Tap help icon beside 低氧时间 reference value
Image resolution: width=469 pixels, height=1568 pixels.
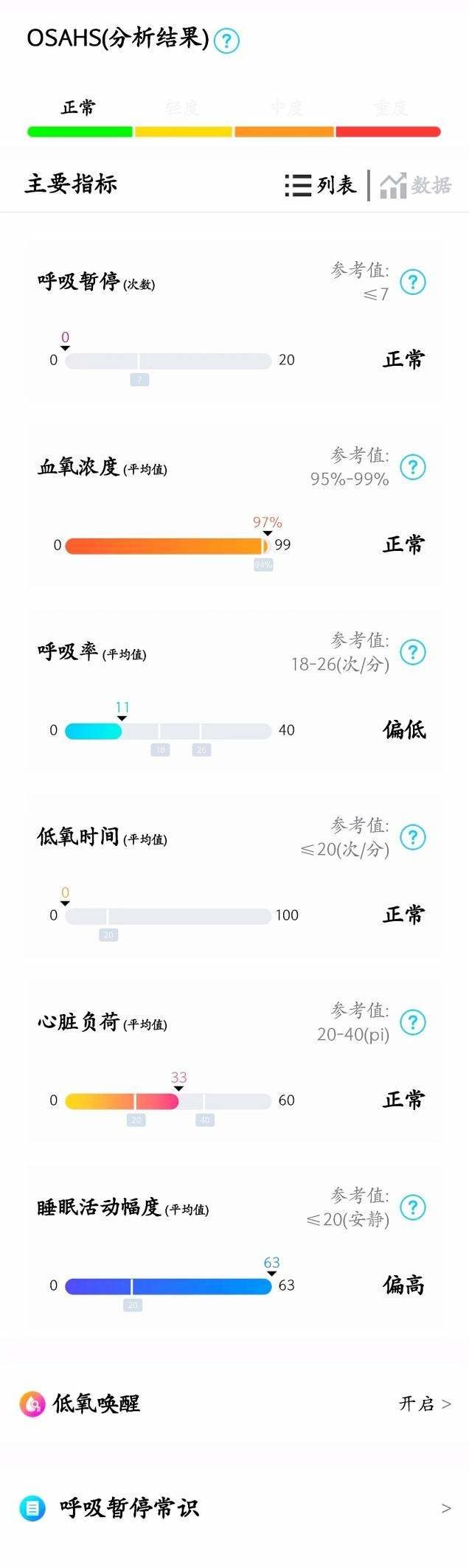point(413,837)
